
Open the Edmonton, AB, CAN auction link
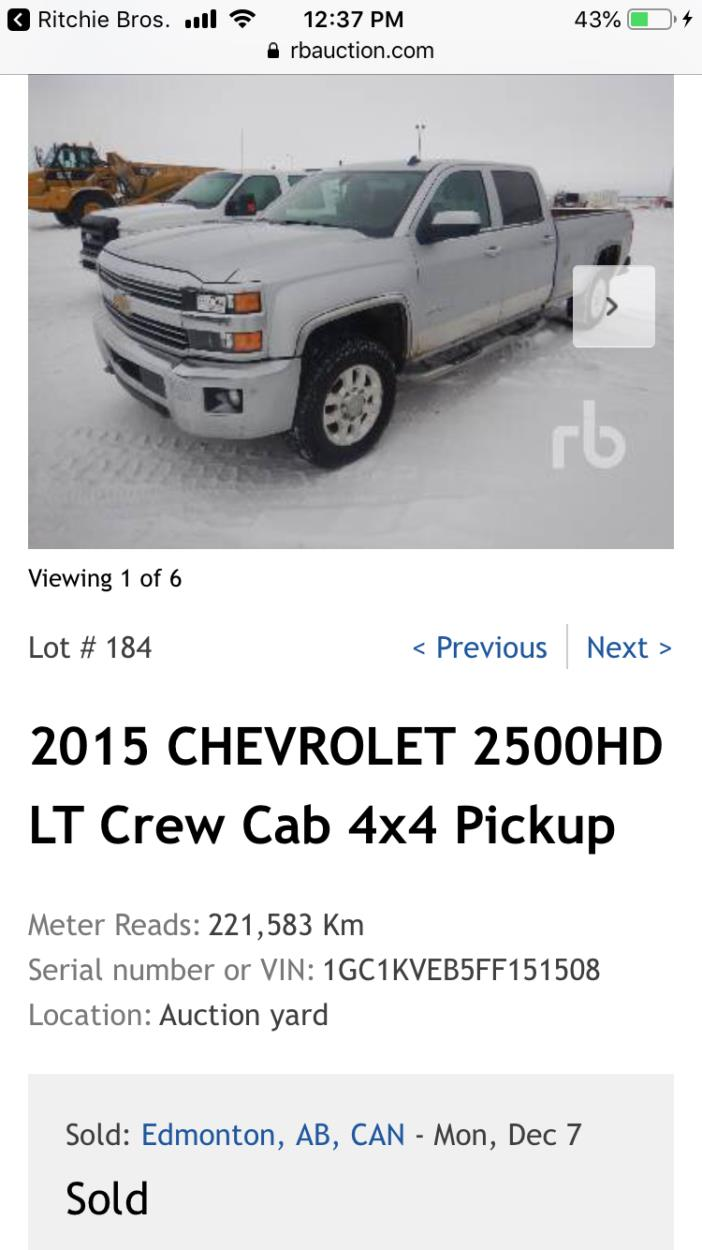273,1135
